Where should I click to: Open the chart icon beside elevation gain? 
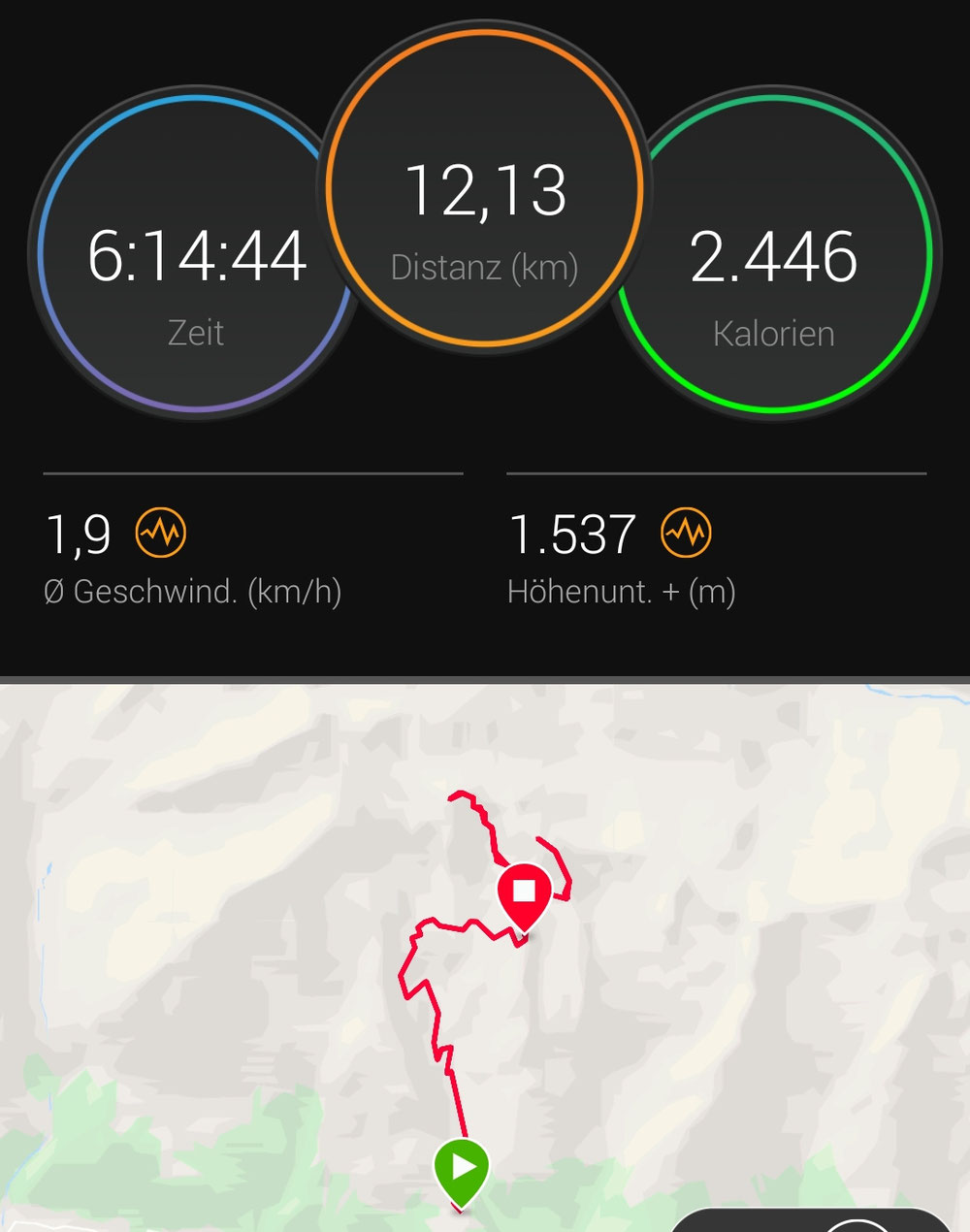point(686,533)
